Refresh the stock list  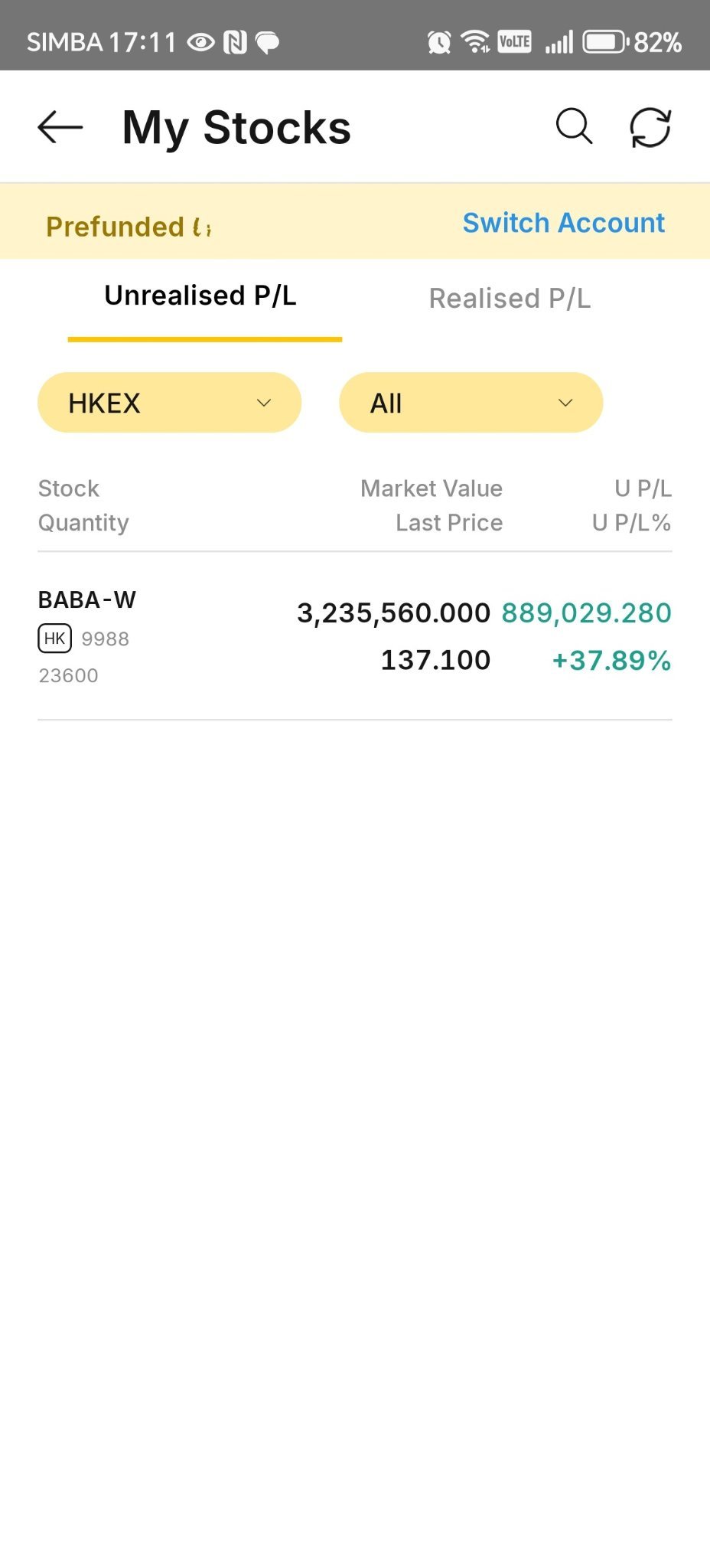[650, 127]
